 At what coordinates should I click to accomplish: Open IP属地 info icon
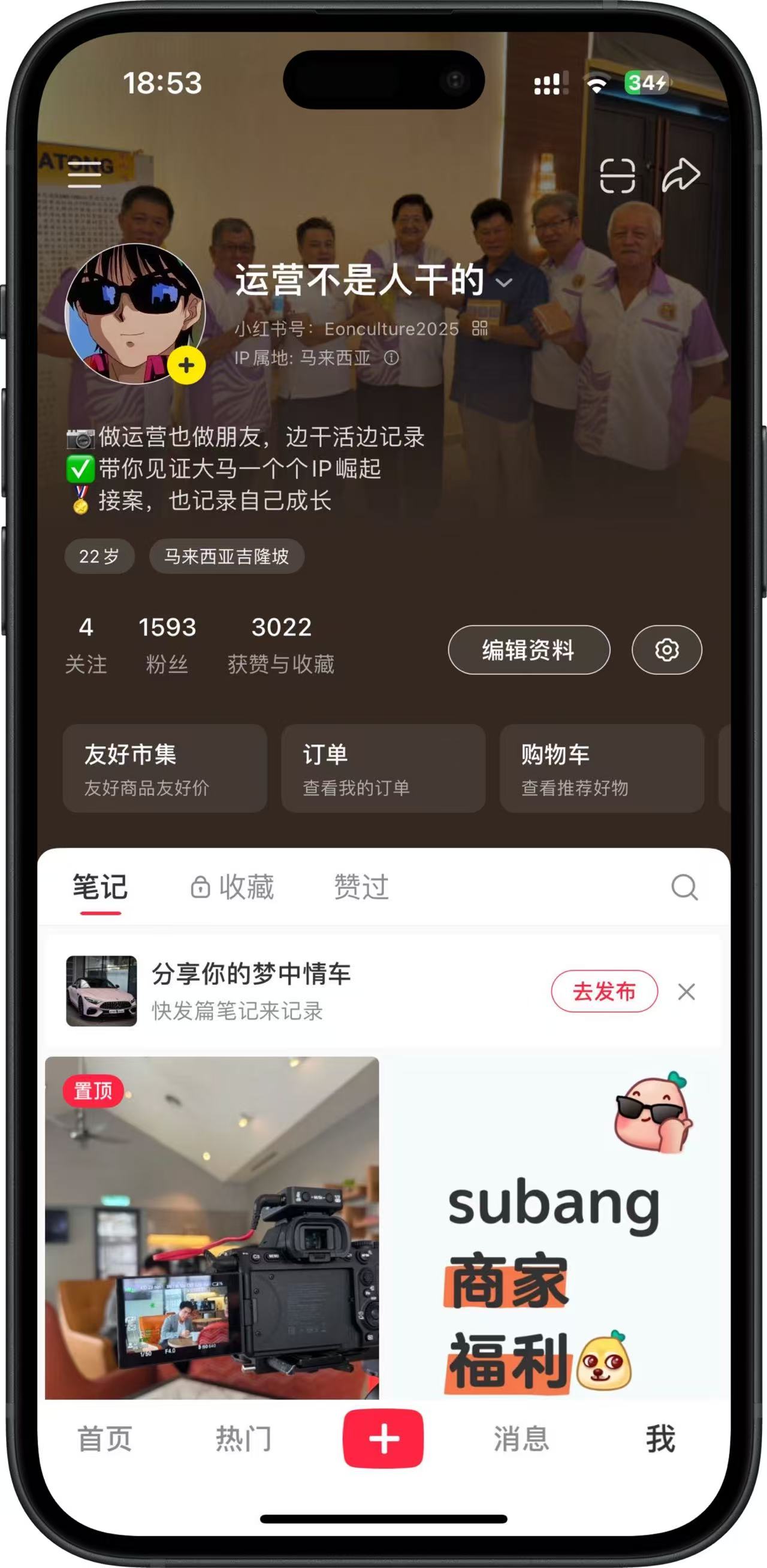pyautogui.click(x=391, y=358)
